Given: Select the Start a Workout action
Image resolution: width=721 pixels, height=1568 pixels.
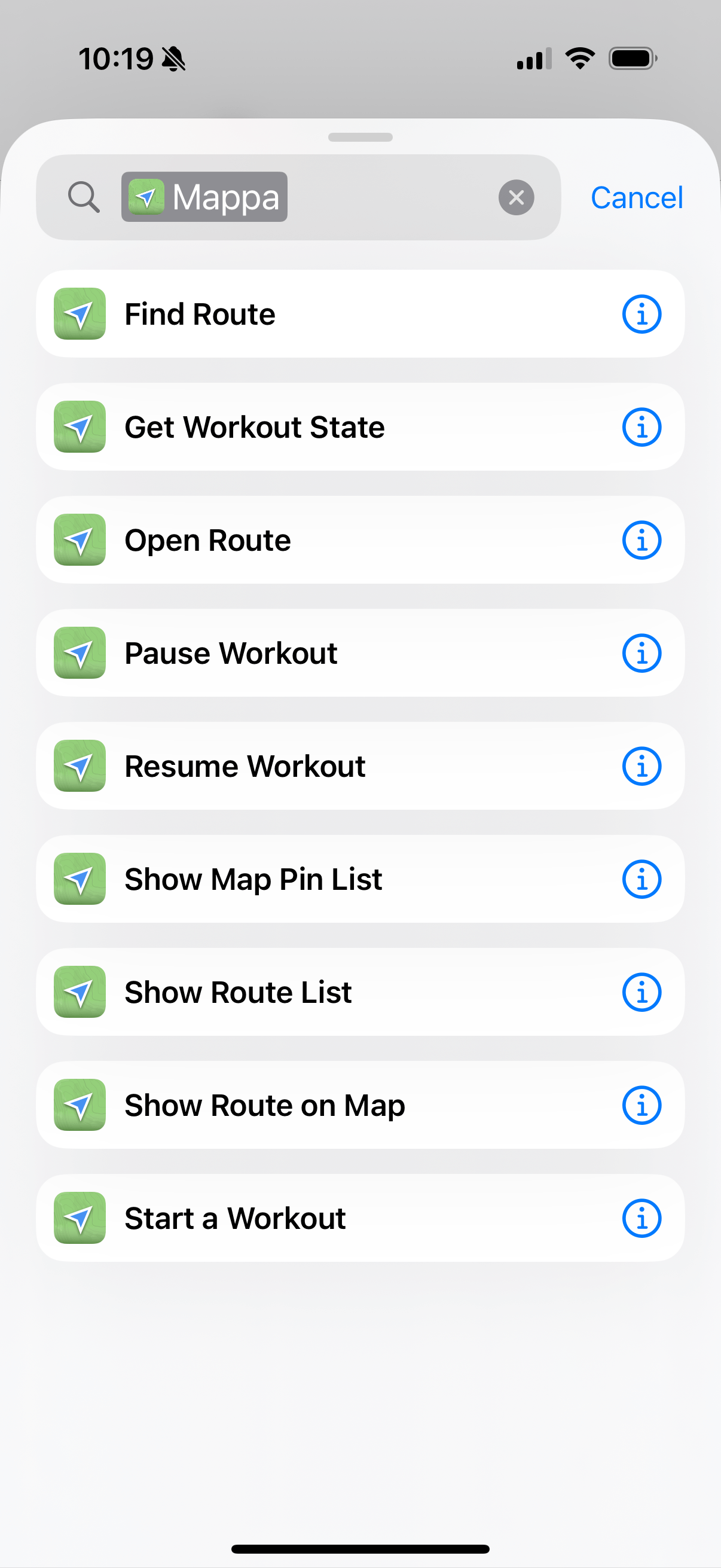Looking at the screenshot, I should [304, 1218].
